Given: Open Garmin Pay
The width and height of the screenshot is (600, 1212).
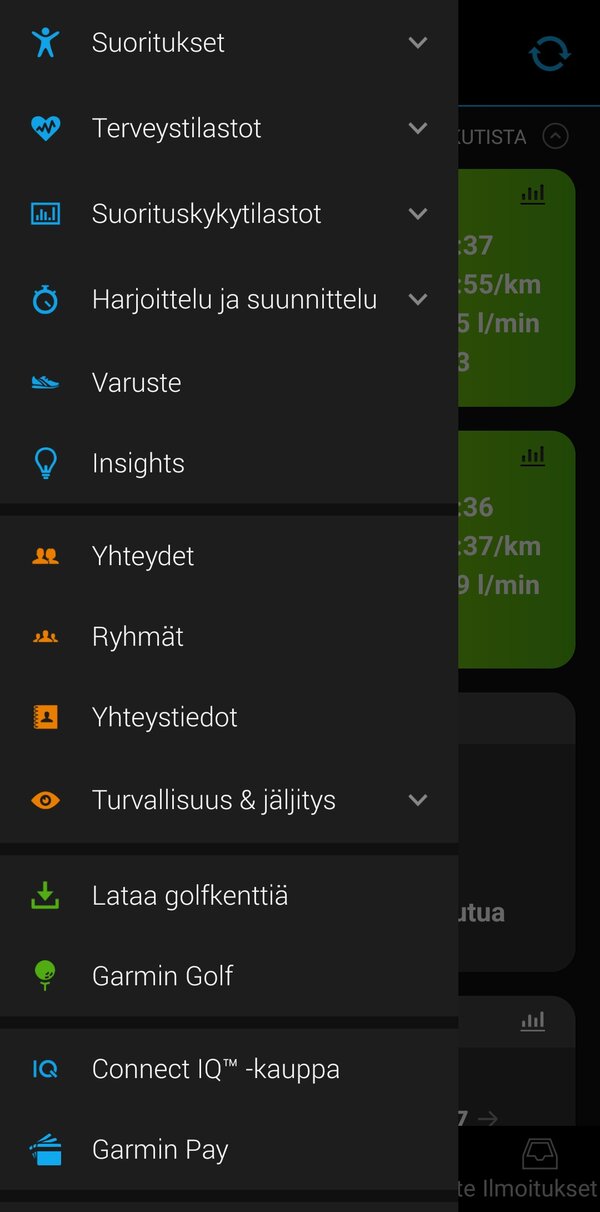Looking at the screenshot, I should (x=229, y=1150).
